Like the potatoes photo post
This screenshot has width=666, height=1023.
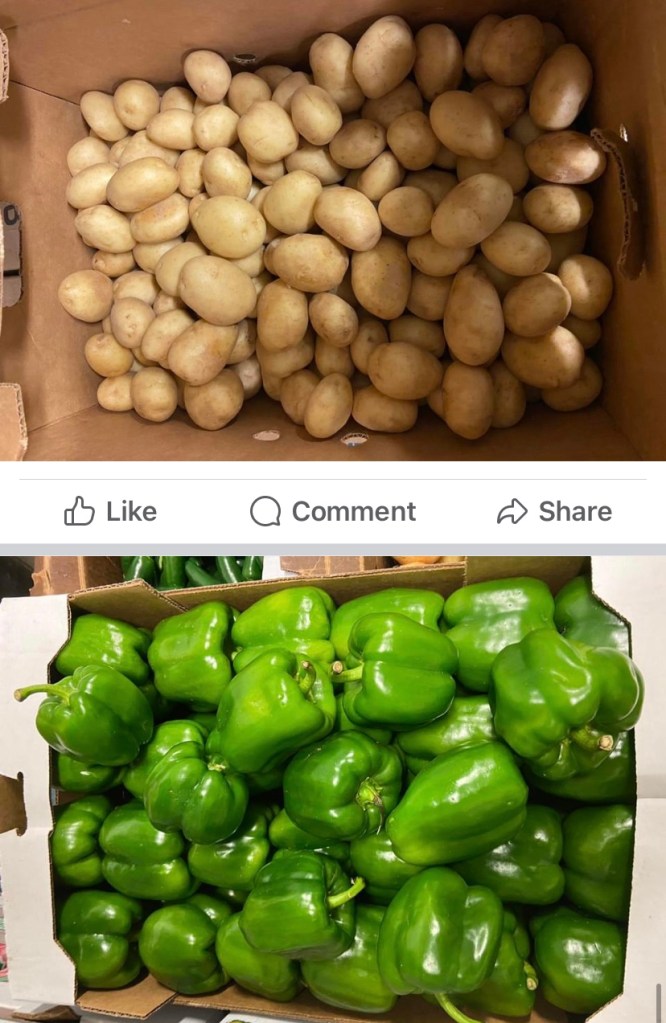pos(110,511)
